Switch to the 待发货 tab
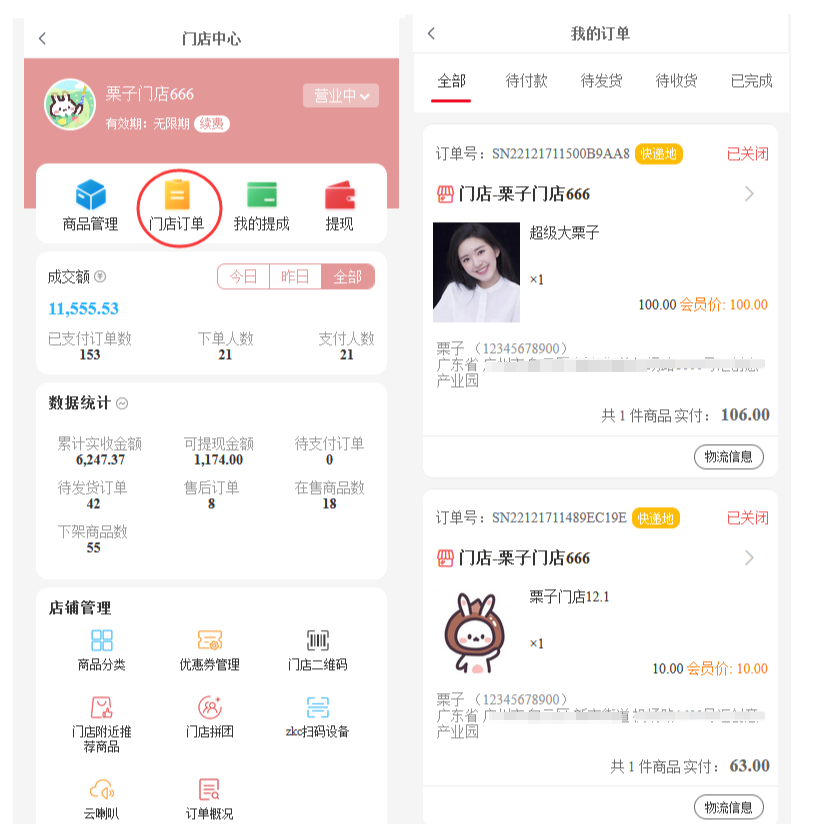This screenshot has height=824, width=816. point(601,82)
